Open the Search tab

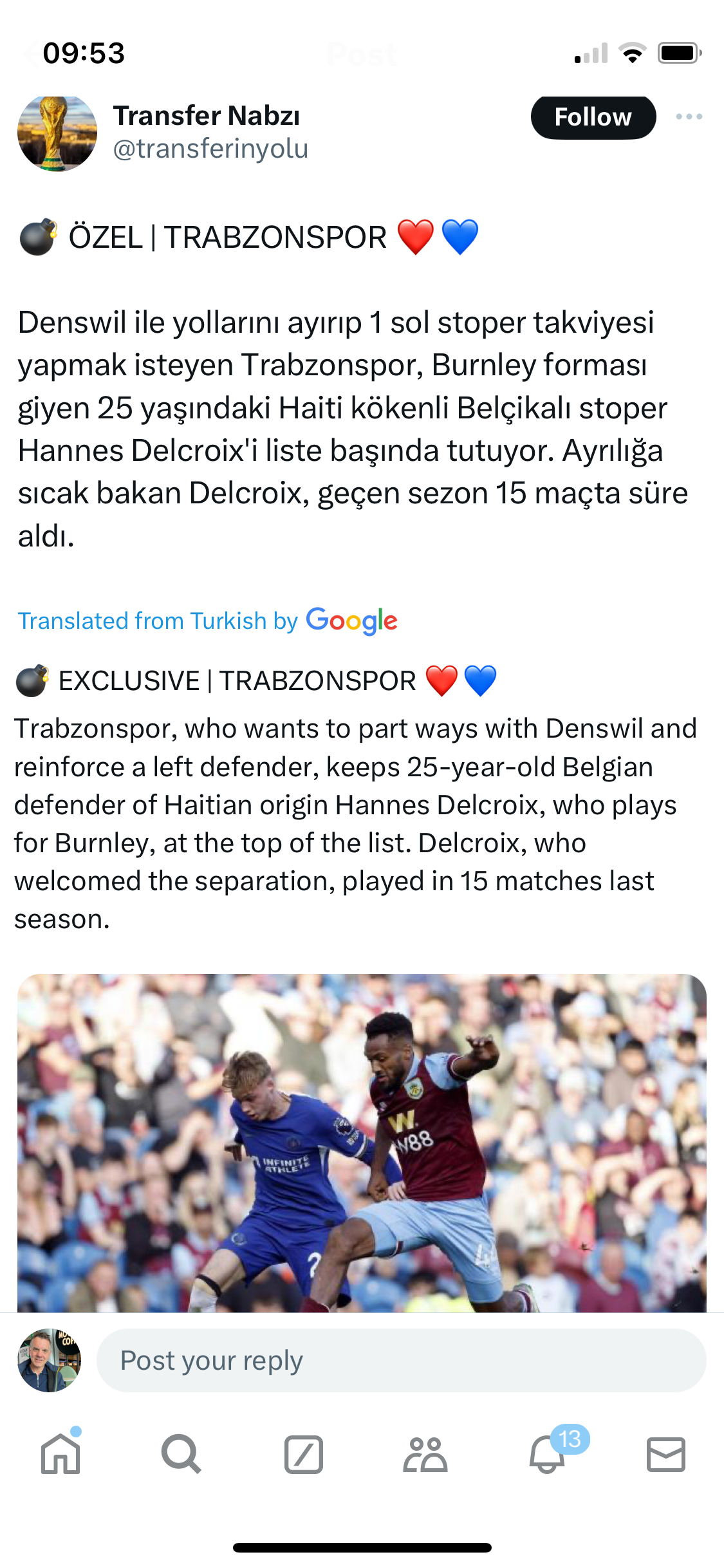181,1454
